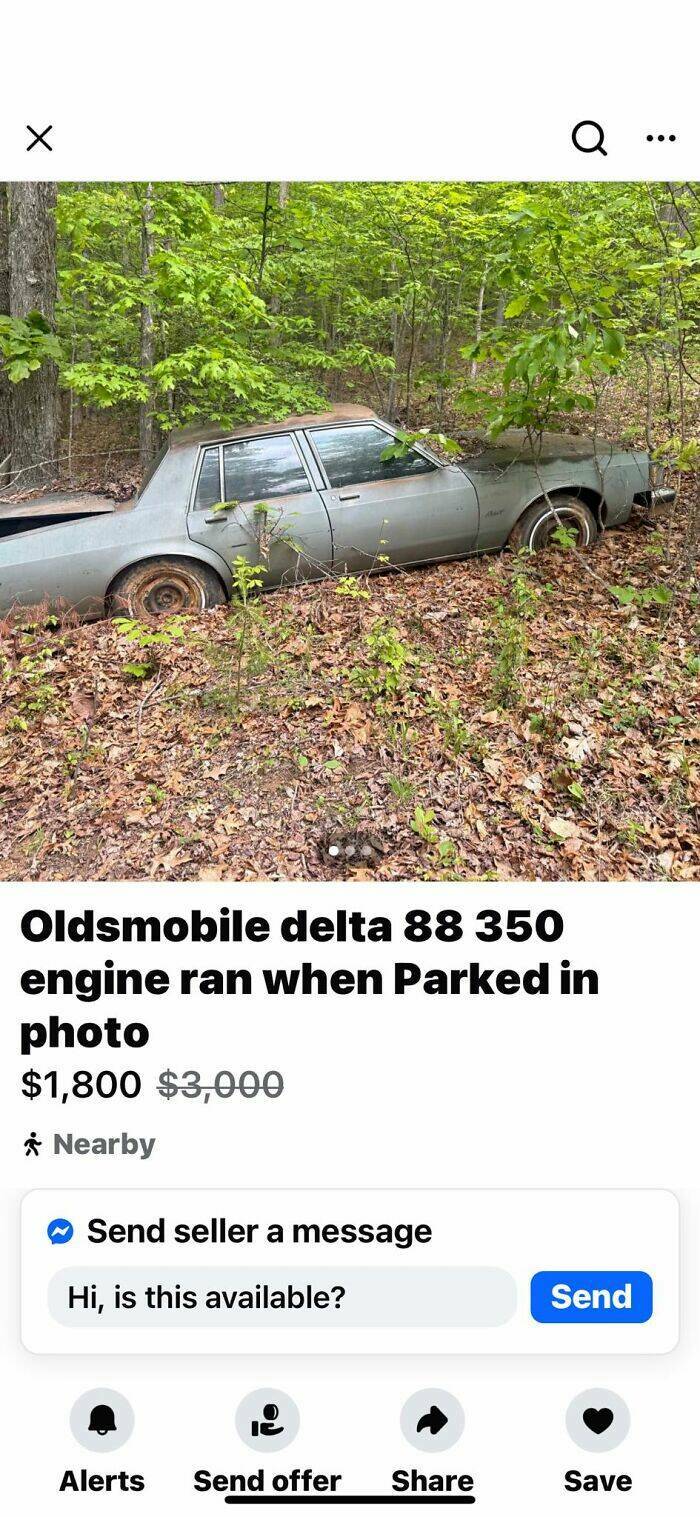Save the listing with the heart
Viewport: 700px width, 1517px height.
point(597,1421)
